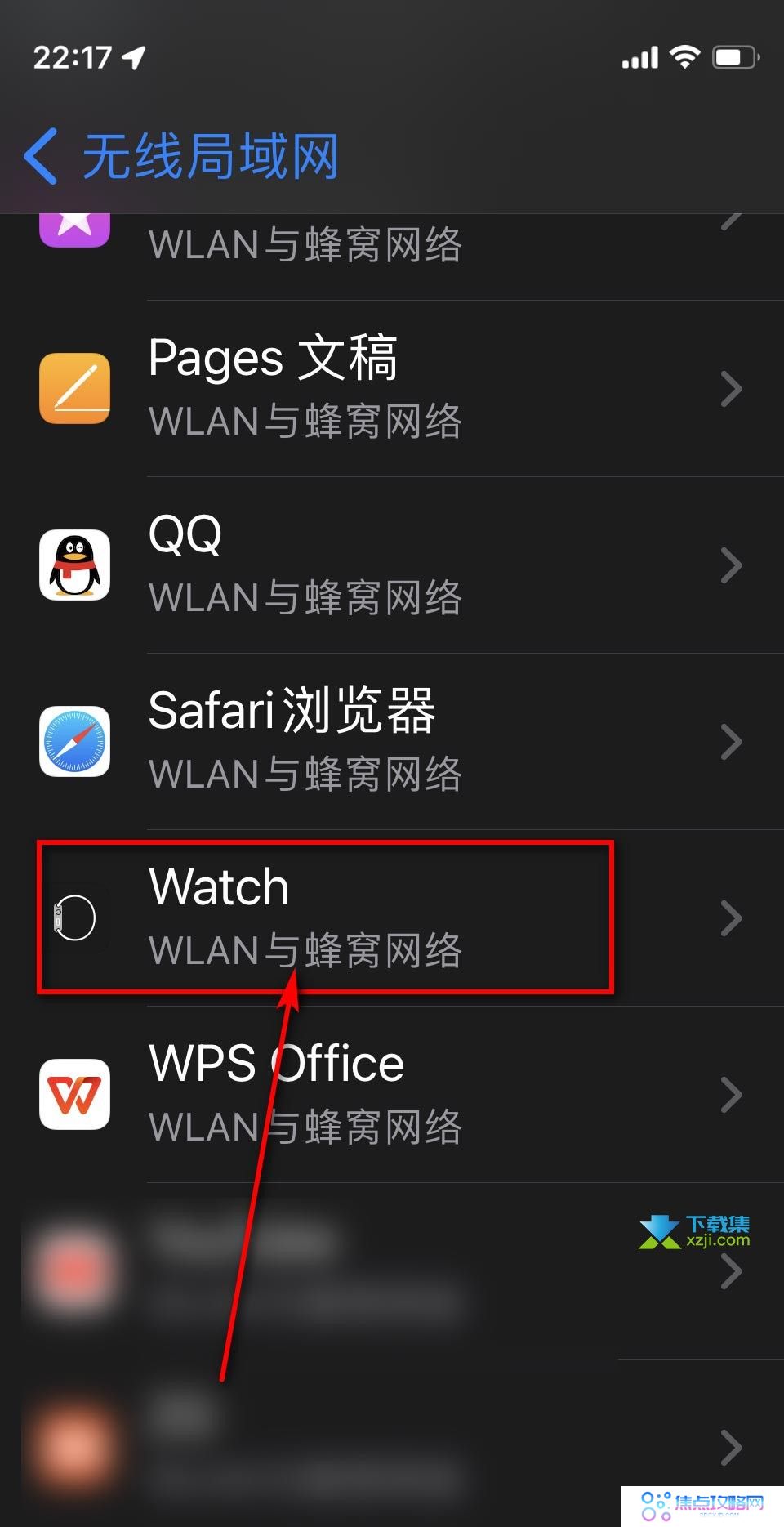Select the Wi-Fi status bar icon
Viewport: 784px width, 1527px height.
click(684, 56)
